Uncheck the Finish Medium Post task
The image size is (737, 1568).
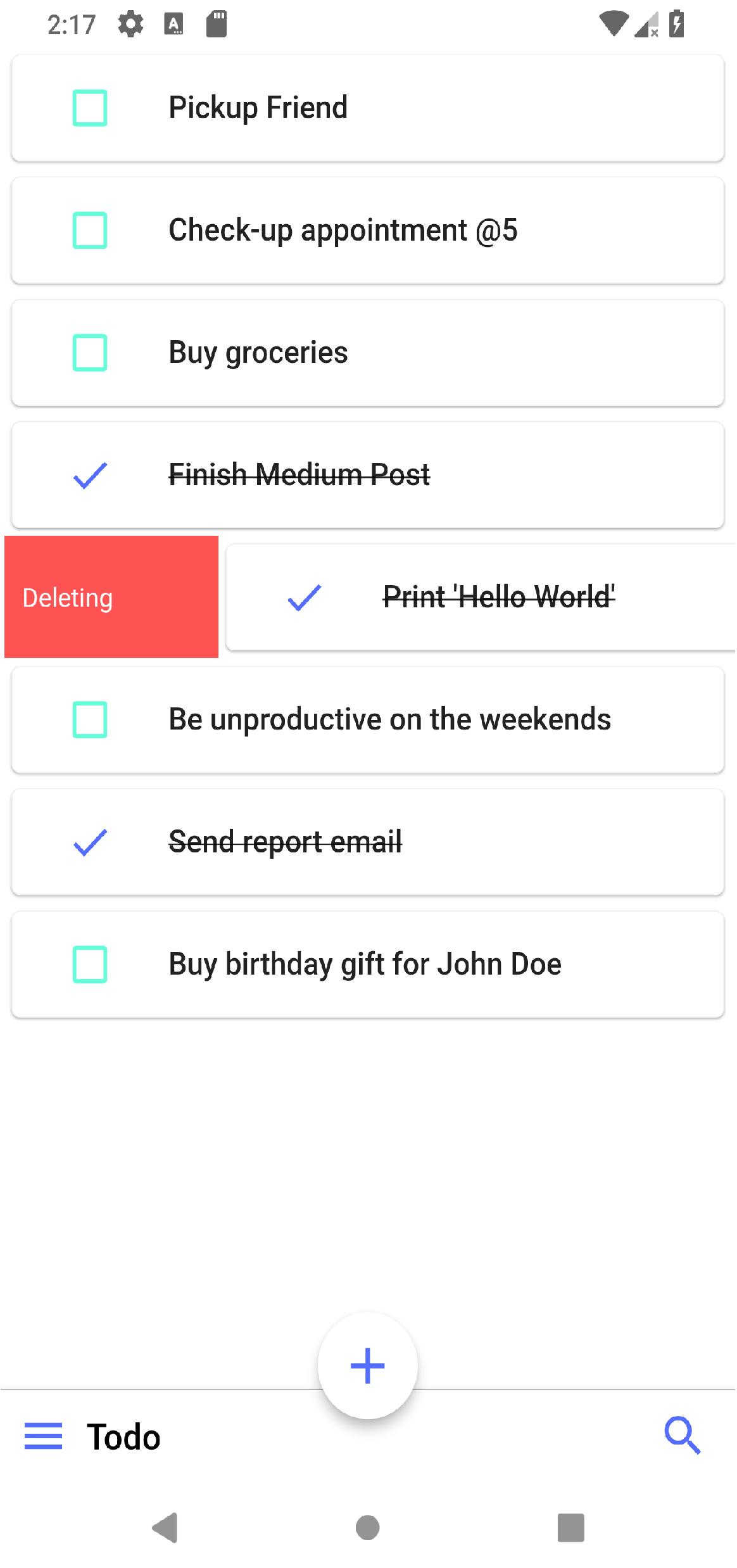[x=90, y=475]
